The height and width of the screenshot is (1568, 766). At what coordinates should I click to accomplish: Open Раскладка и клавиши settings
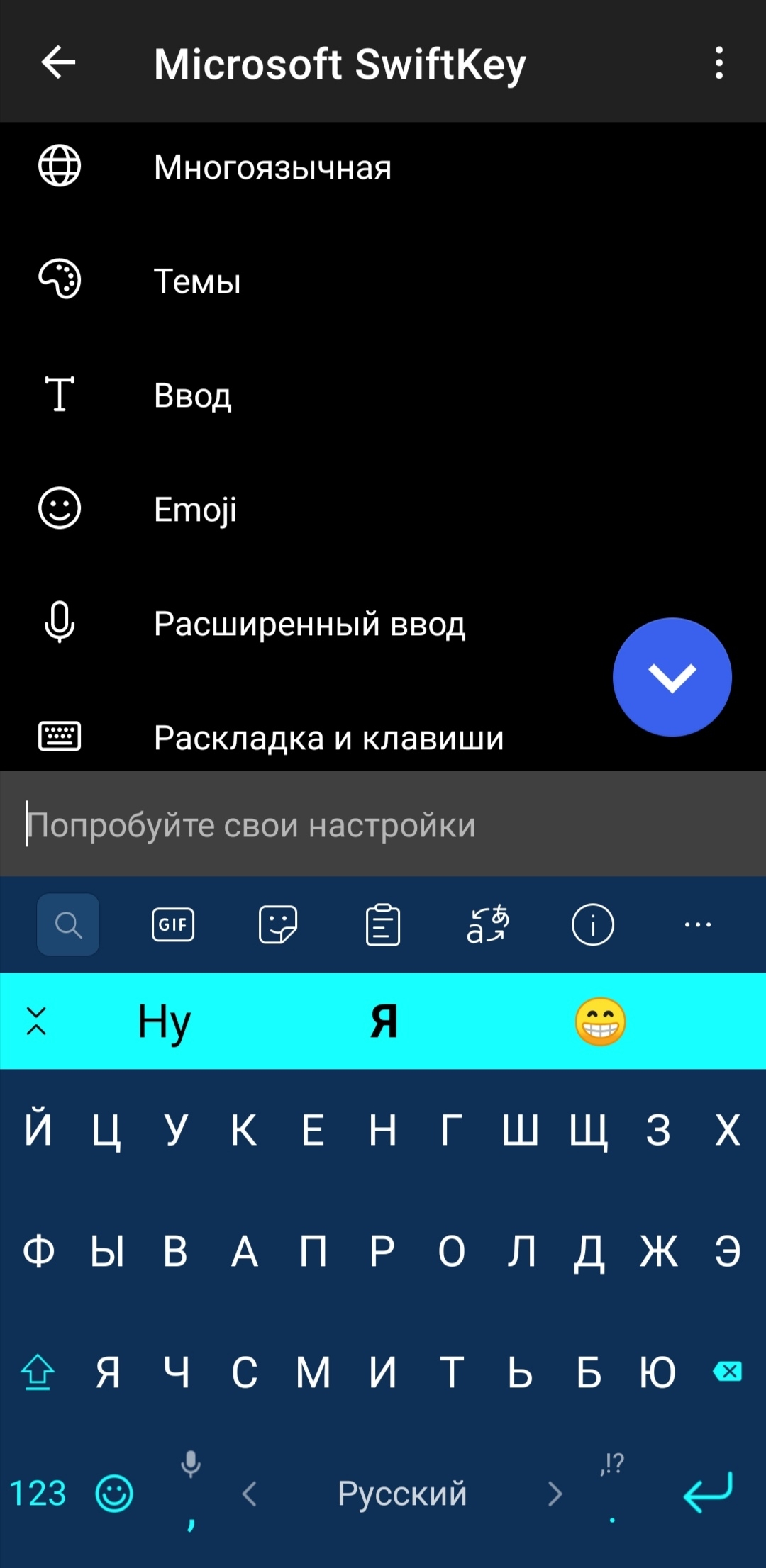click(329, 738)
